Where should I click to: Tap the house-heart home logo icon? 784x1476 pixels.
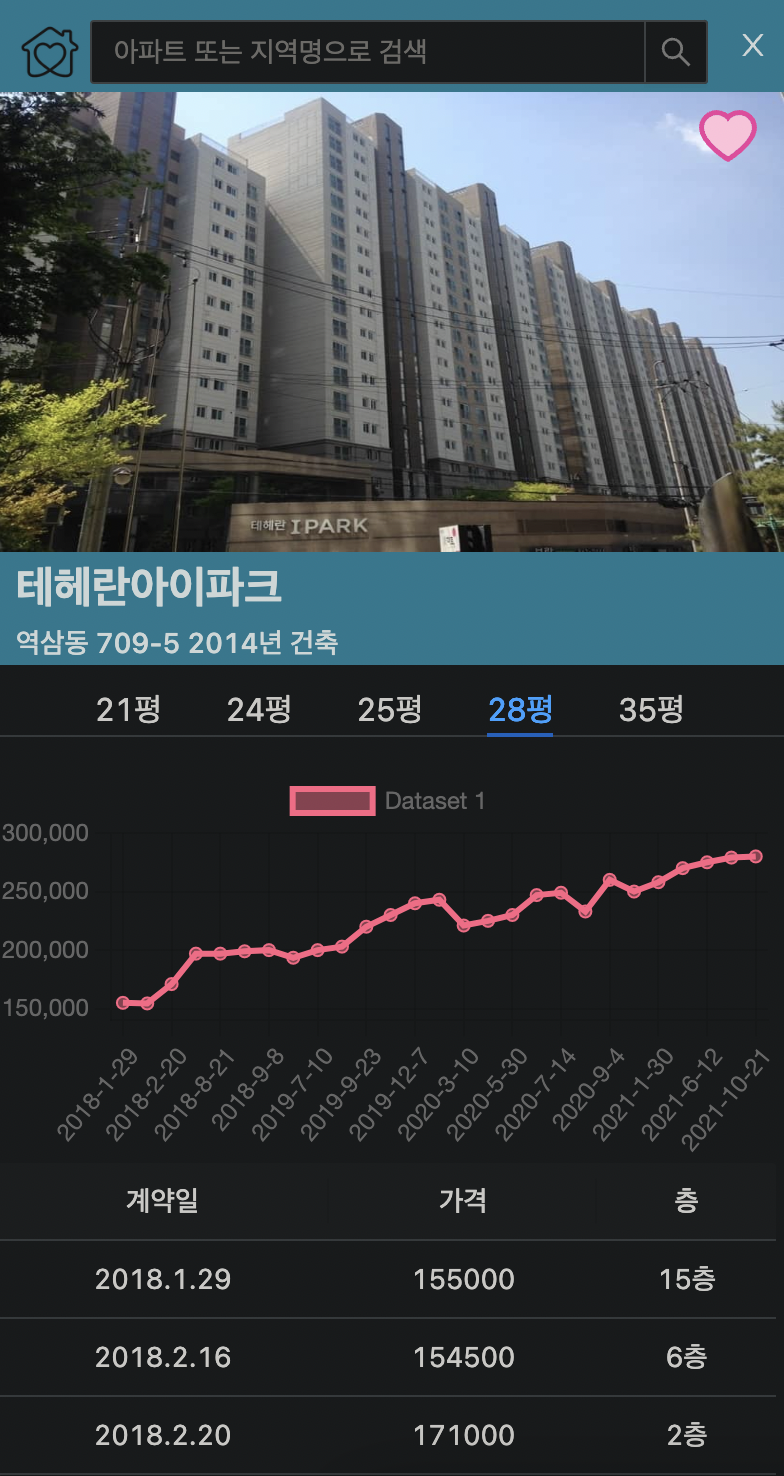tap(49, 51)
